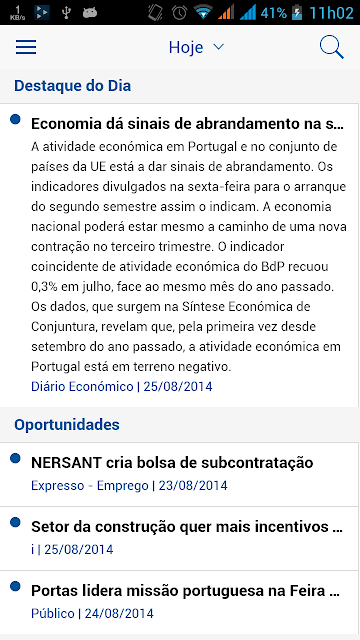
Task: Open the hamburger drawer menu
Action: click(x=26, y=47)
